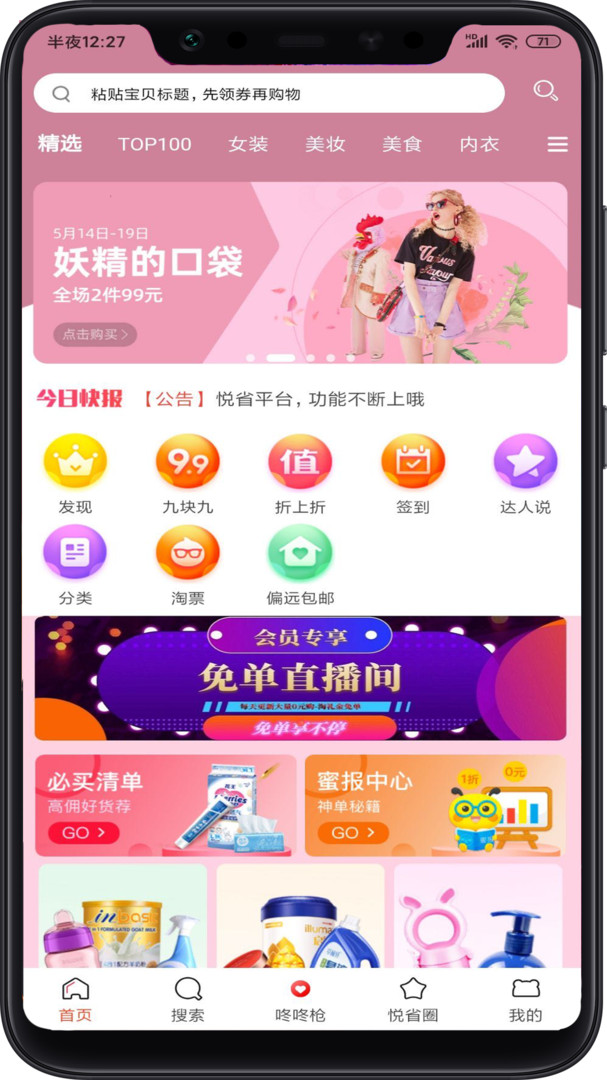Open the 悦省圈 bottom tab
The height and width of the screenshot is (1080, 607).
coord(413,1000)
